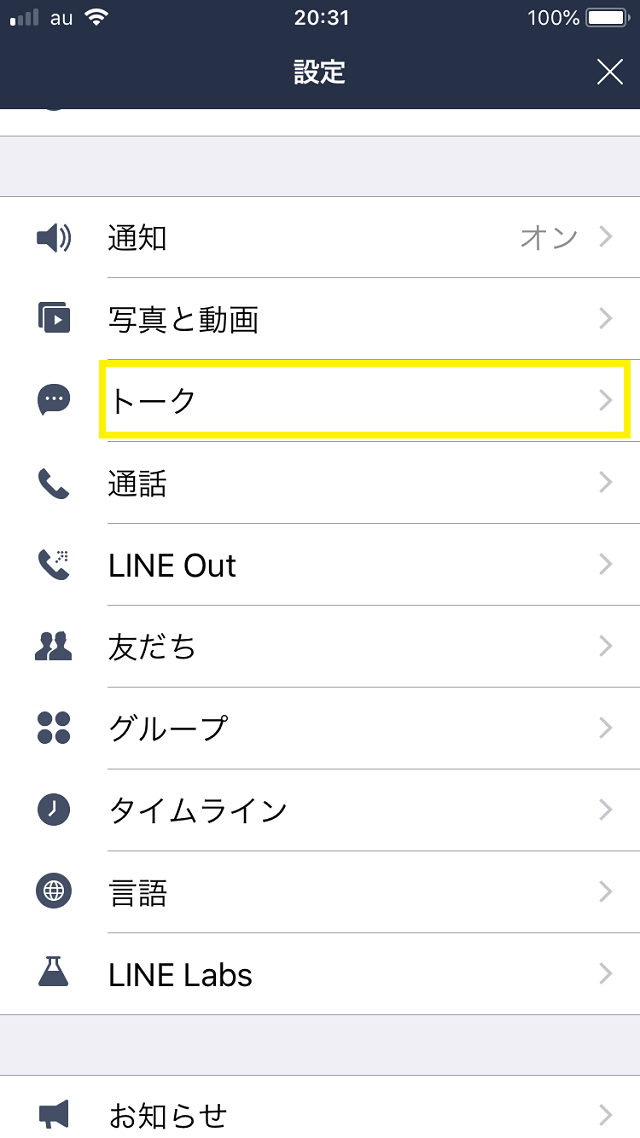This screenshot has width=640, height=1138.
Task: Open the LINE Out row
Action: point(320,566)
